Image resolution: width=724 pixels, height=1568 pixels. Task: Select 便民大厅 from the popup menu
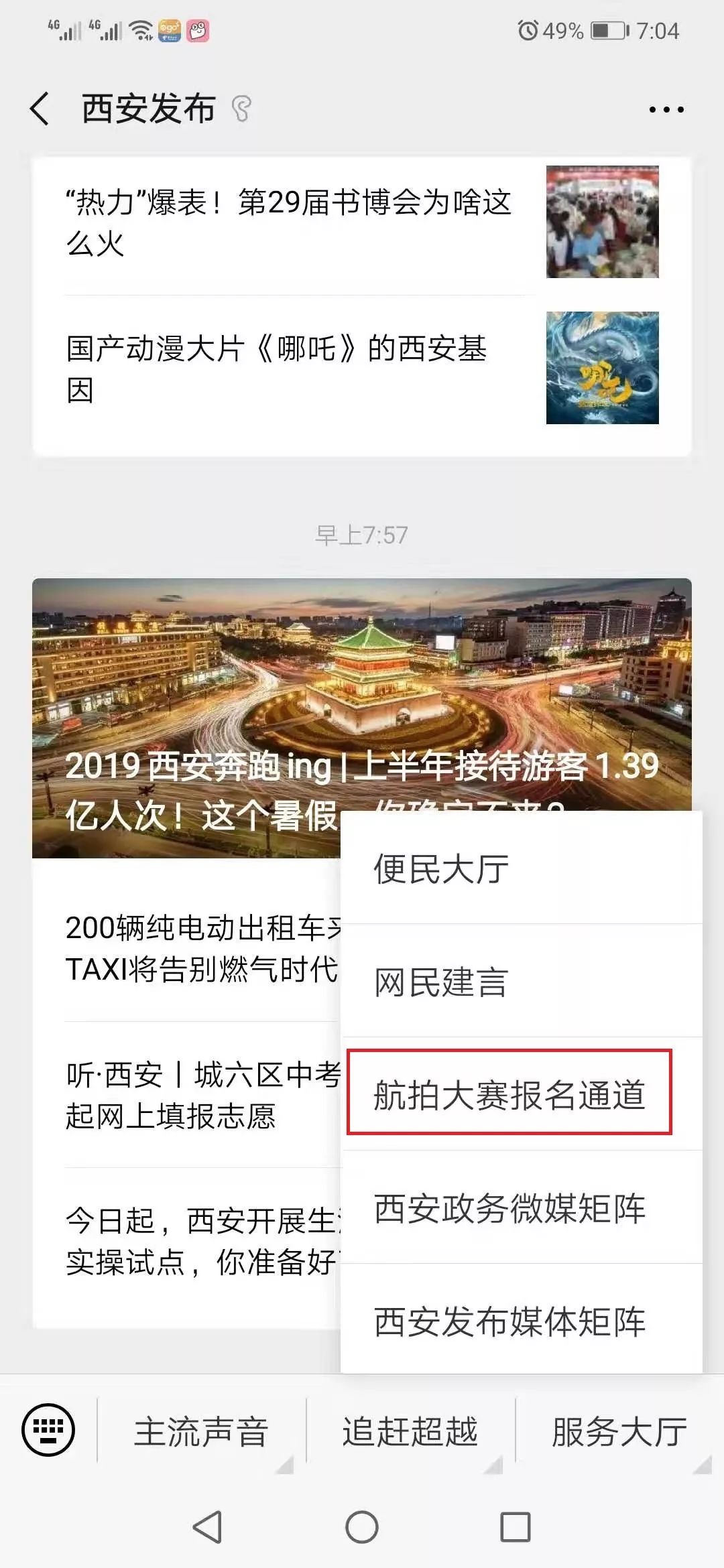520,869
